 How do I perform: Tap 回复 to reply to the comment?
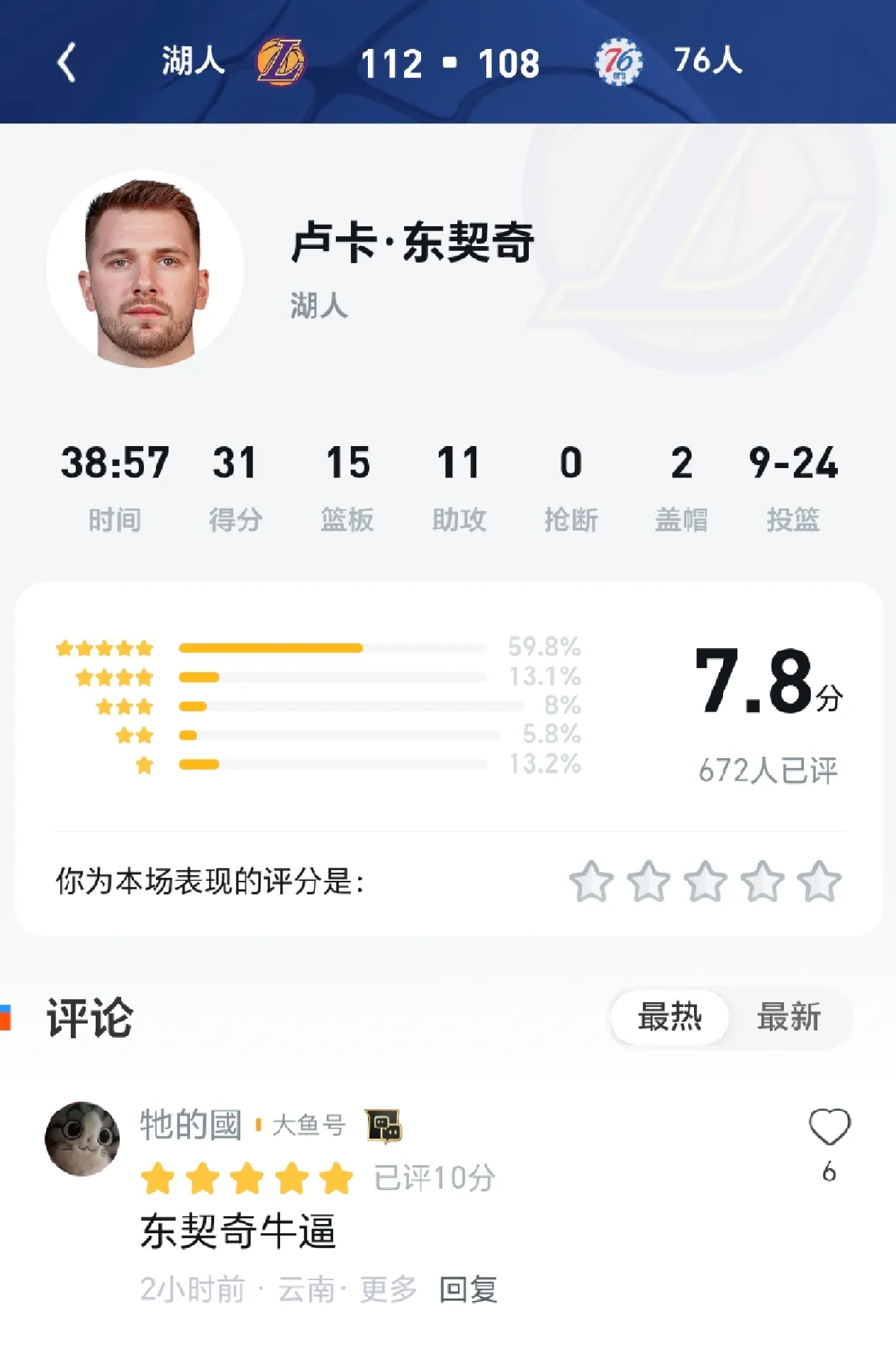469,1289
